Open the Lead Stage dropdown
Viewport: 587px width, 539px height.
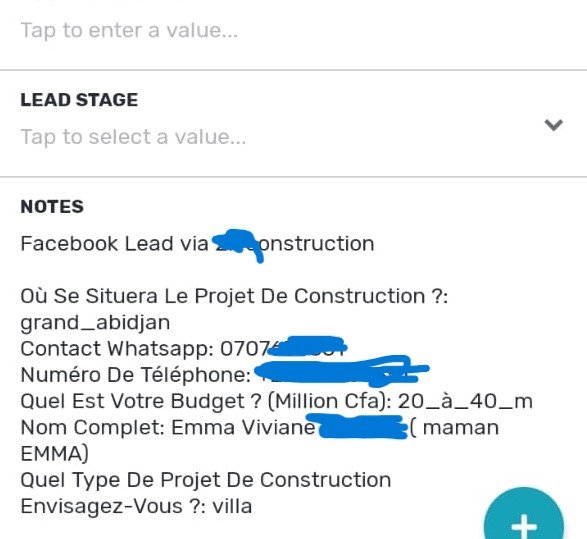(x=294, y=124)
